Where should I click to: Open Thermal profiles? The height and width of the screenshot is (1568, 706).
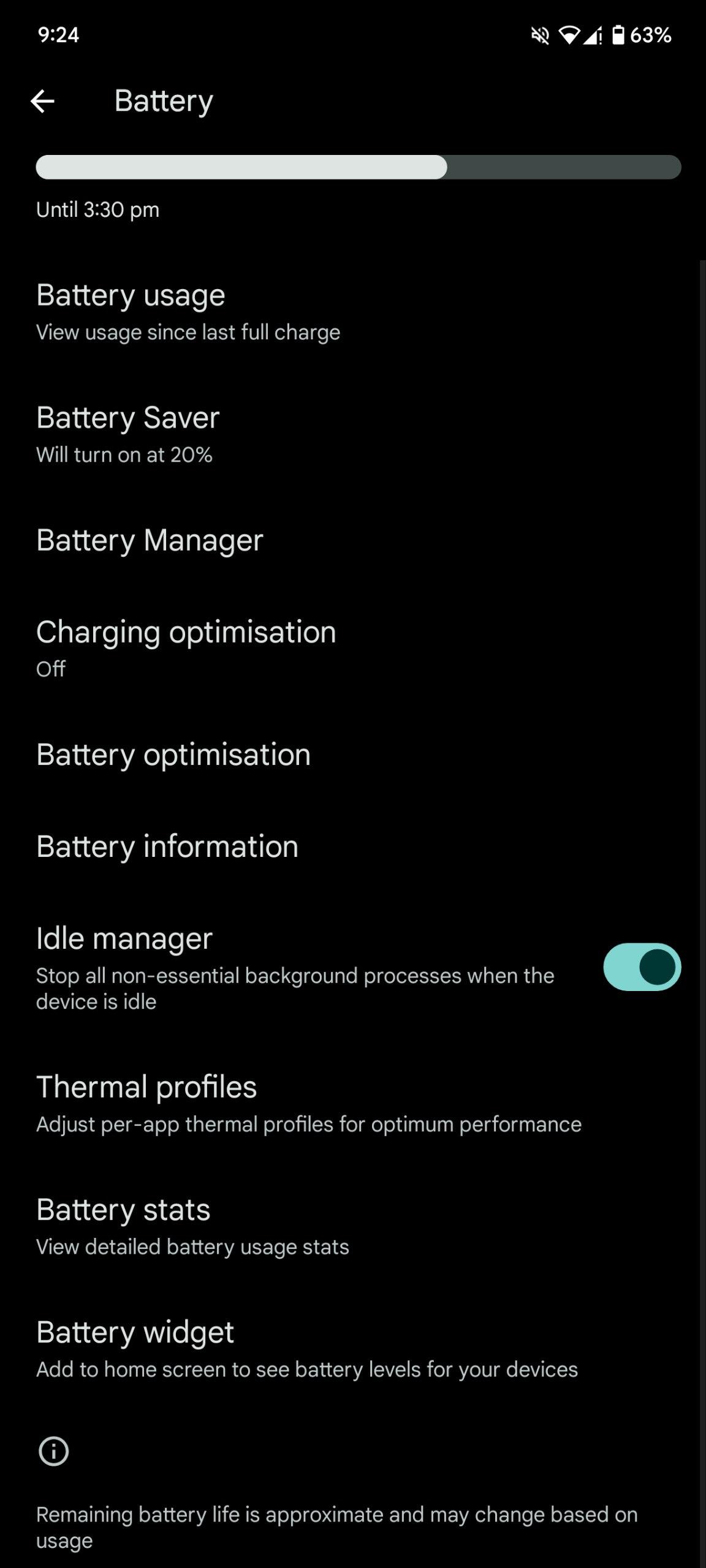point(308,1104)
